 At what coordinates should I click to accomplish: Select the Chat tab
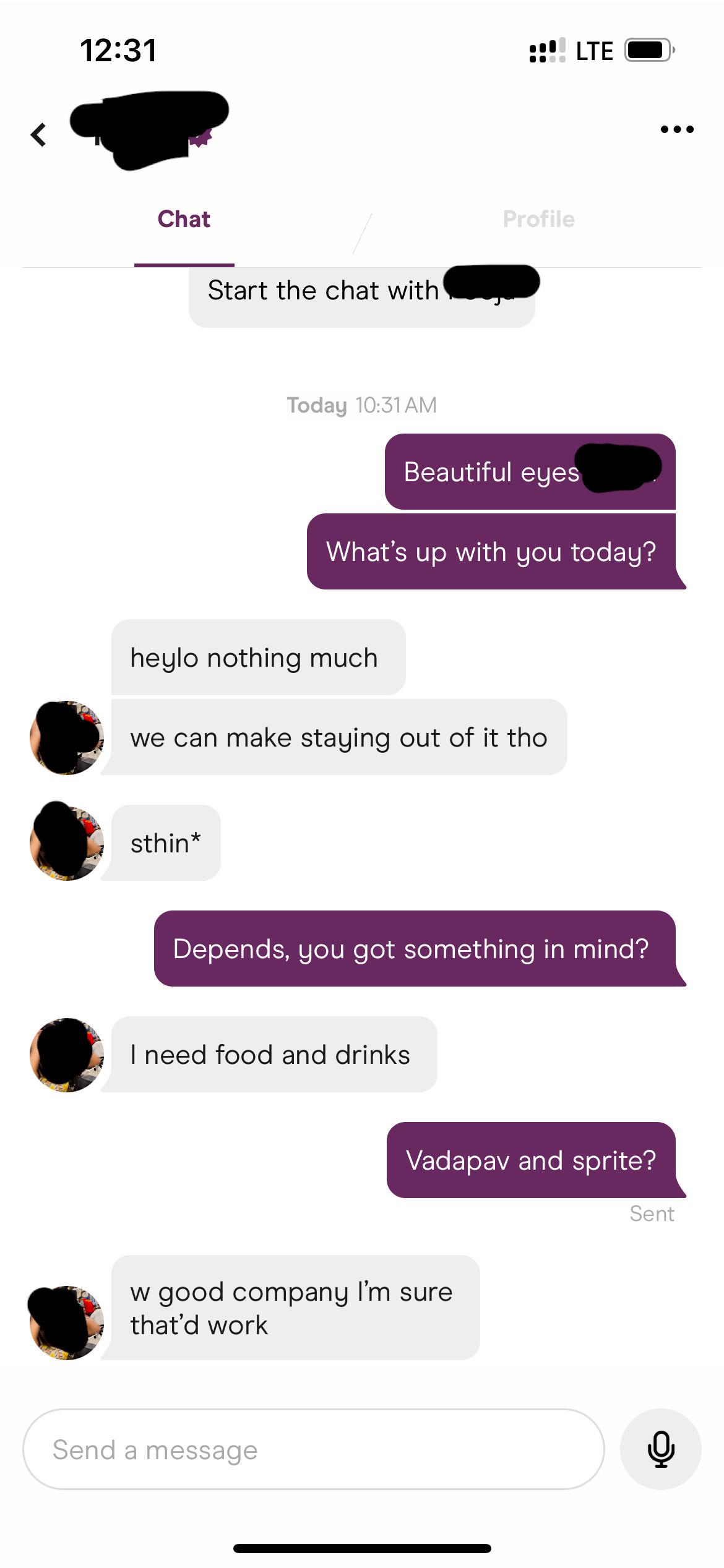click(x=184, y=220)
